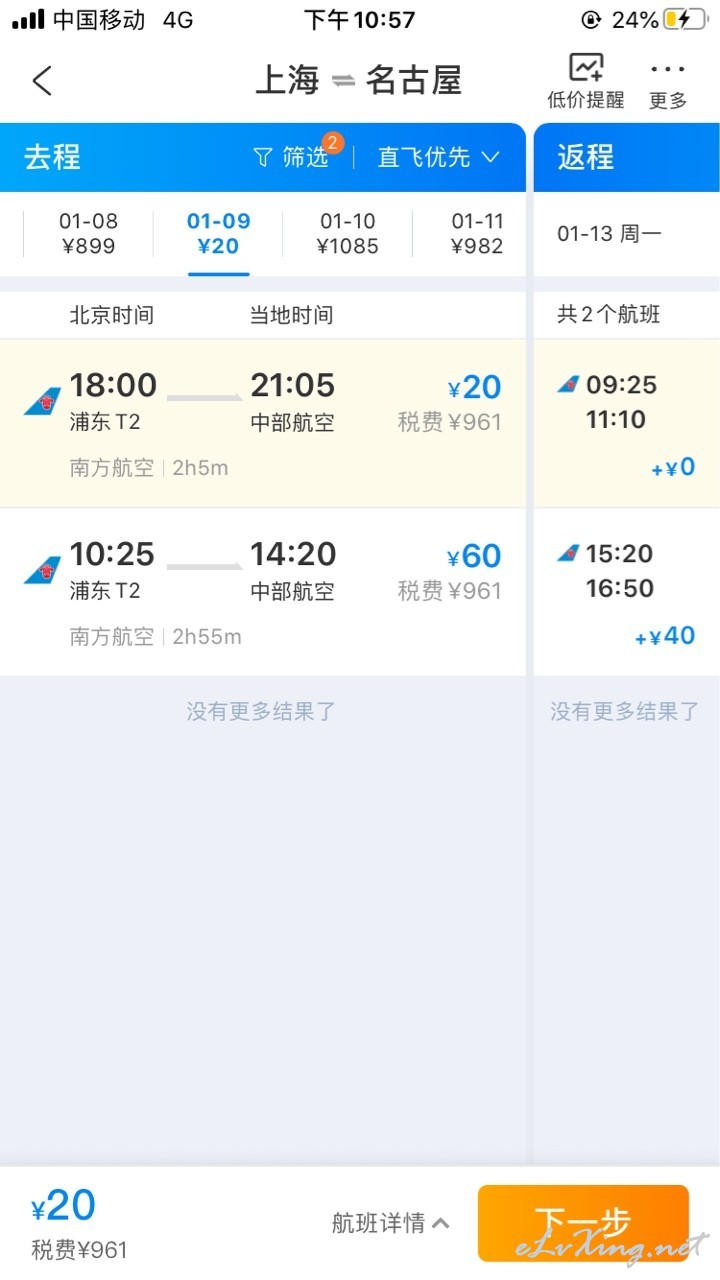Tap 下一步 to continue

583,1222
